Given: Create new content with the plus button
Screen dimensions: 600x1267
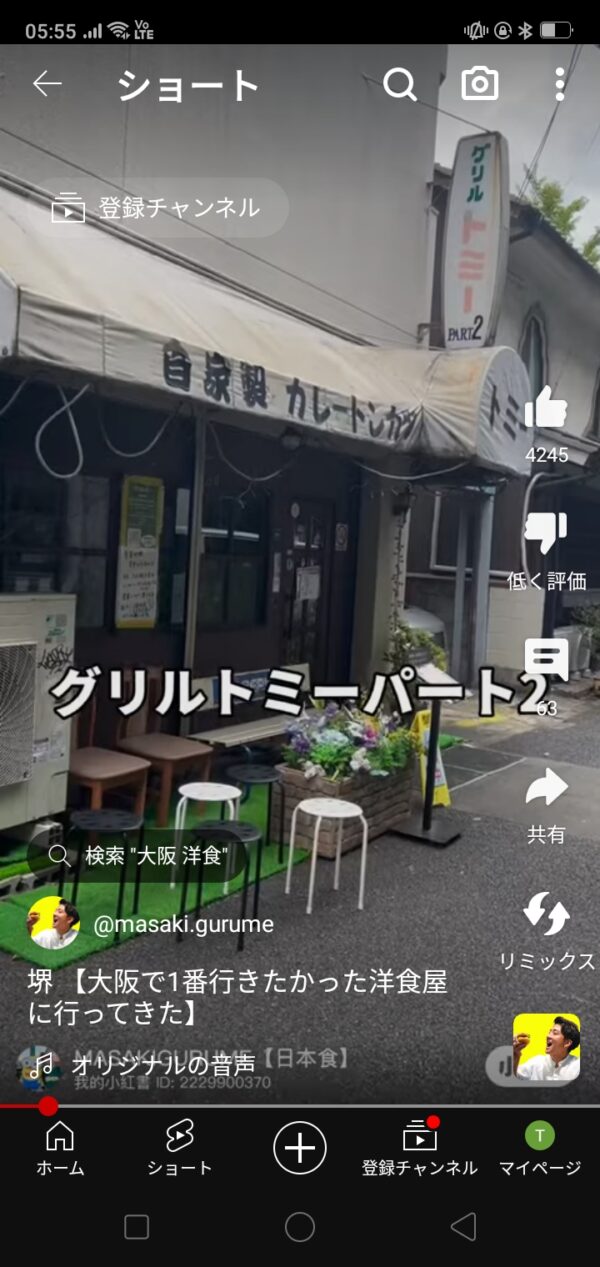Looking at the screenshot, I should click(300, 1147).
